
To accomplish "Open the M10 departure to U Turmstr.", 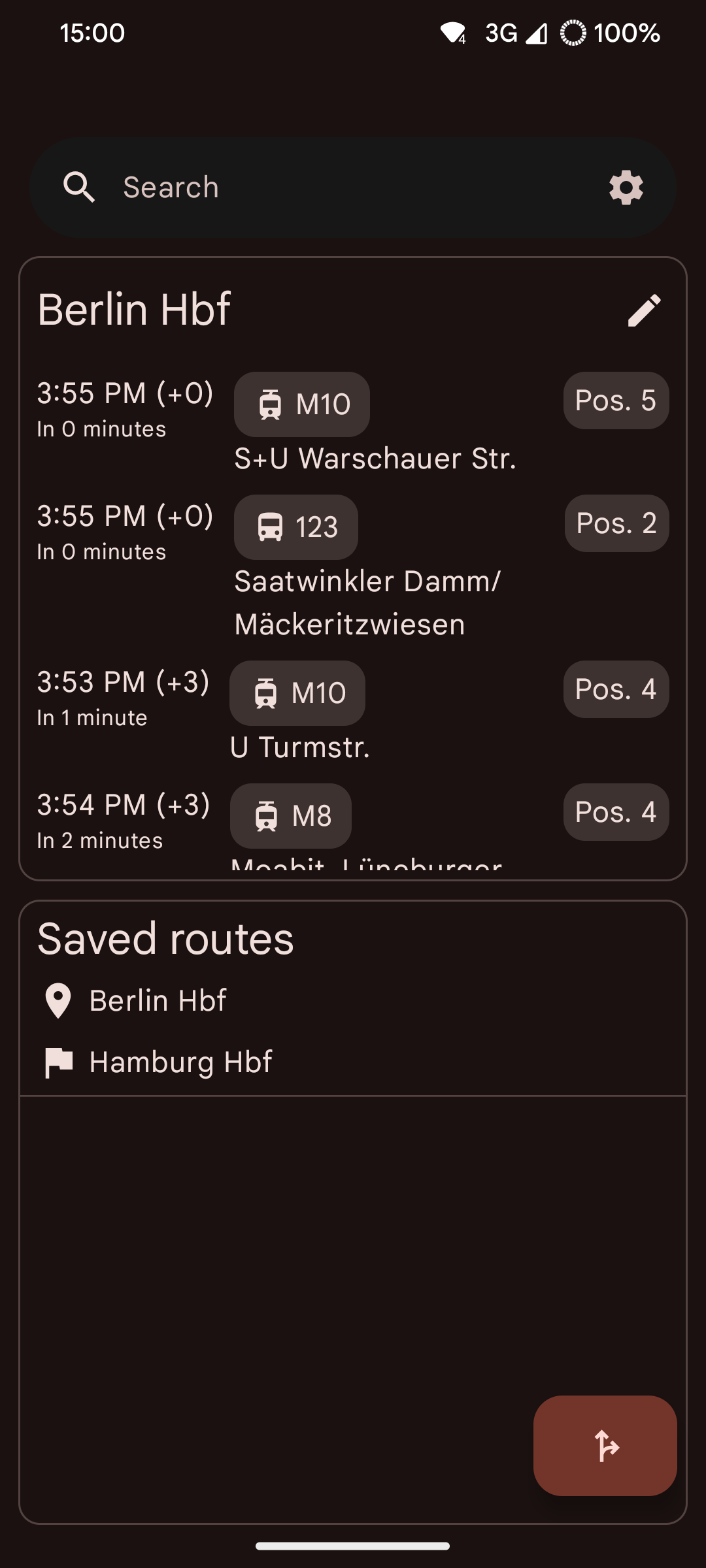I will tap(353, 712).
